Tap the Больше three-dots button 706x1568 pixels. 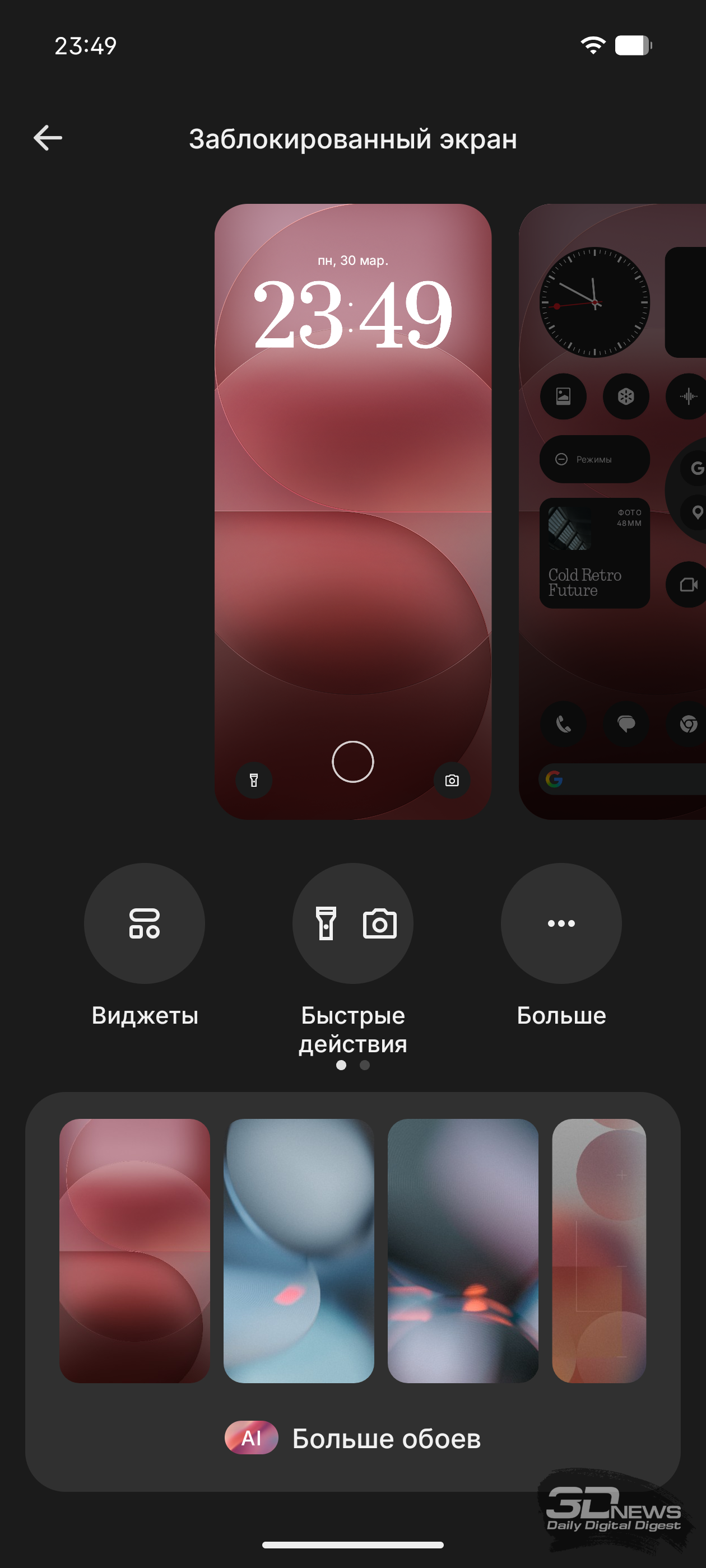561,923
